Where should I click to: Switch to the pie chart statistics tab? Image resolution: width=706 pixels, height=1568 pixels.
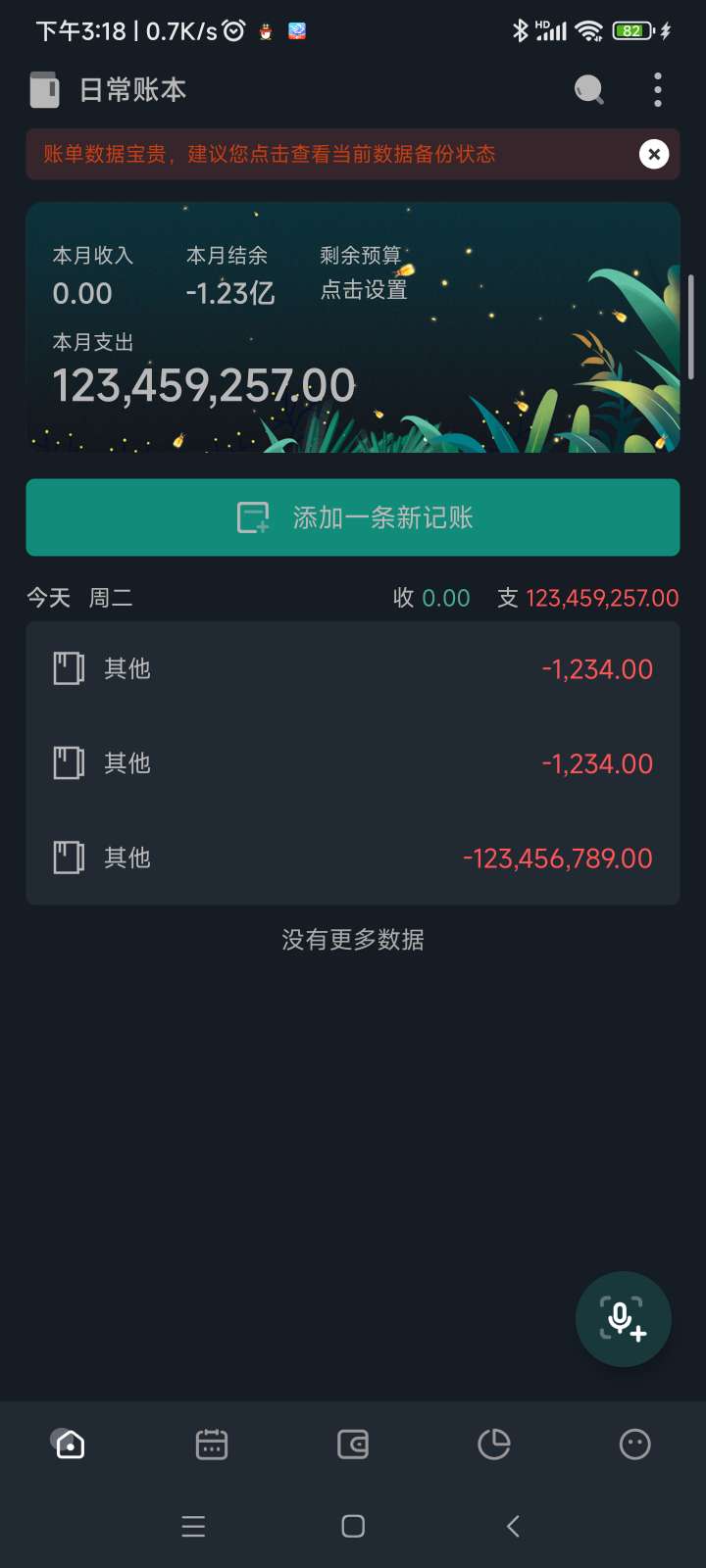(494, 1444)
